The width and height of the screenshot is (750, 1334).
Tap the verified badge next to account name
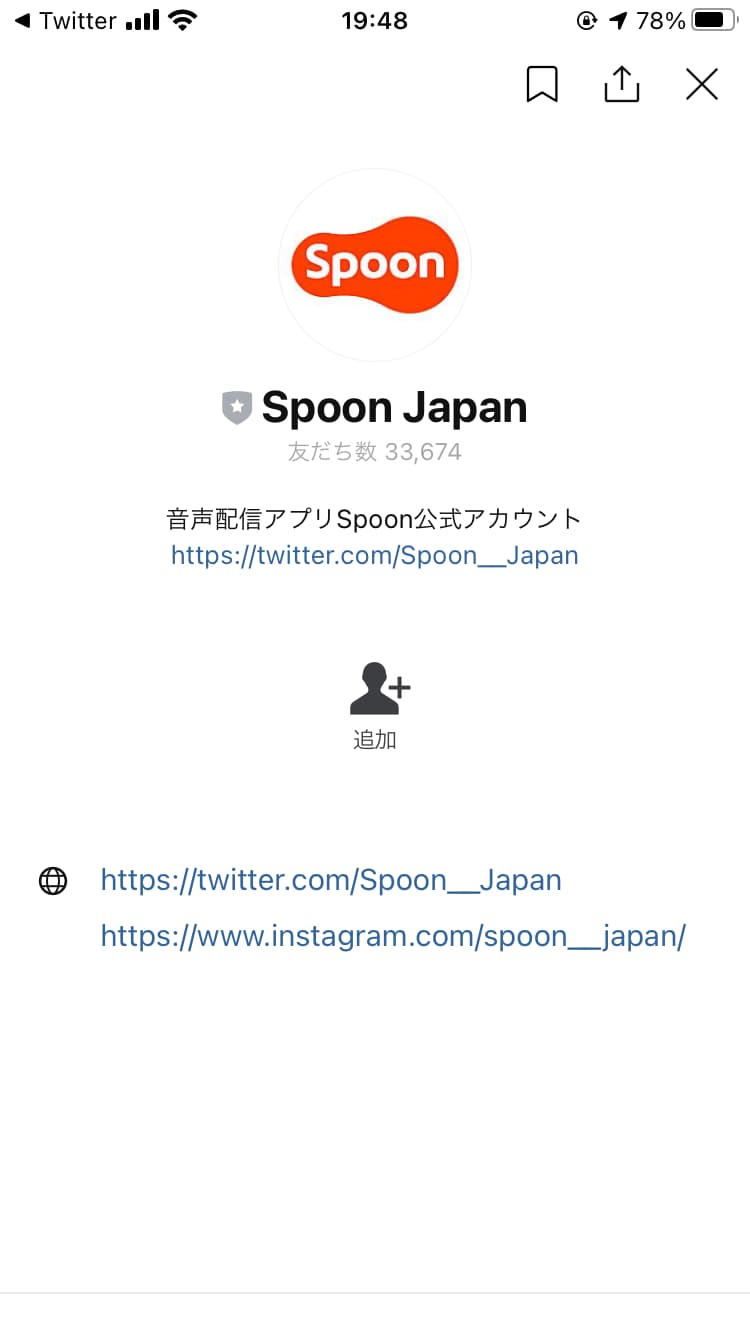pos(235,407)
